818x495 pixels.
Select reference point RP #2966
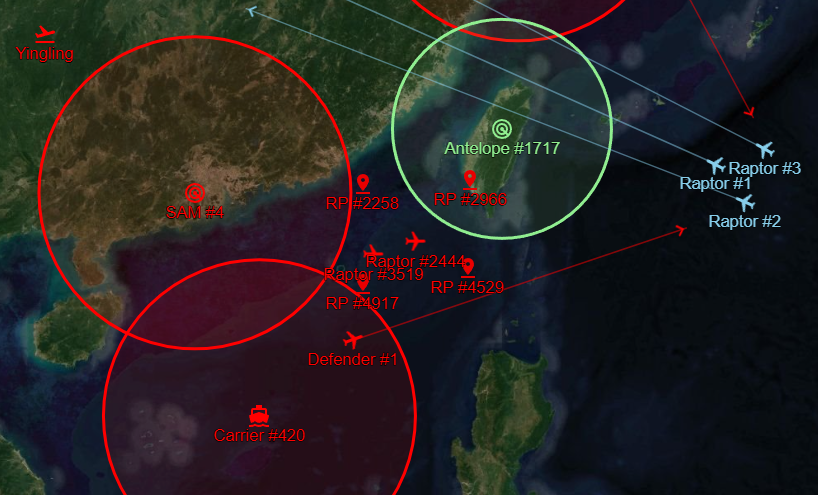click(x=469, y=180)
